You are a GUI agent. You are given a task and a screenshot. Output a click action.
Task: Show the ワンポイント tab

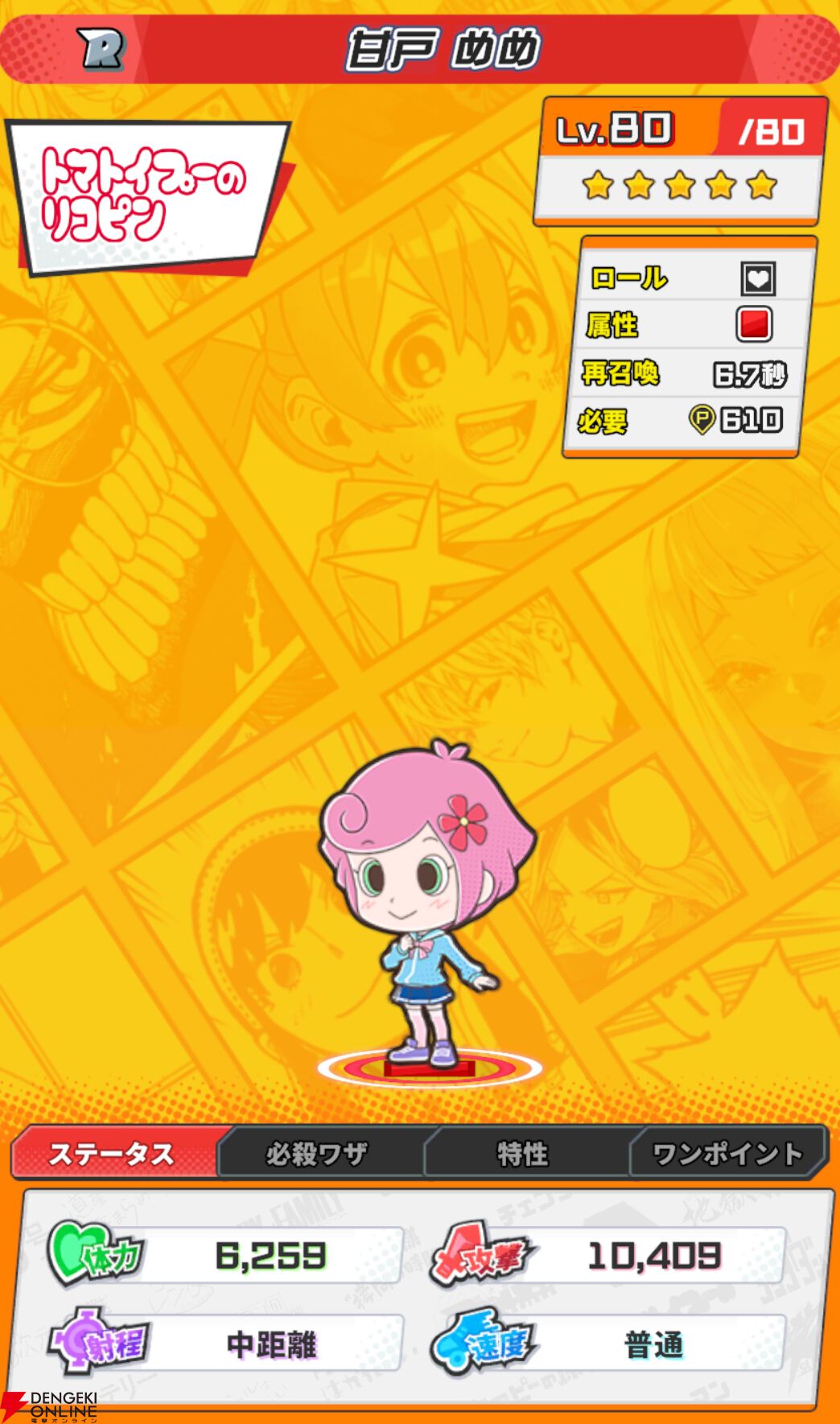coord(727,1154)
